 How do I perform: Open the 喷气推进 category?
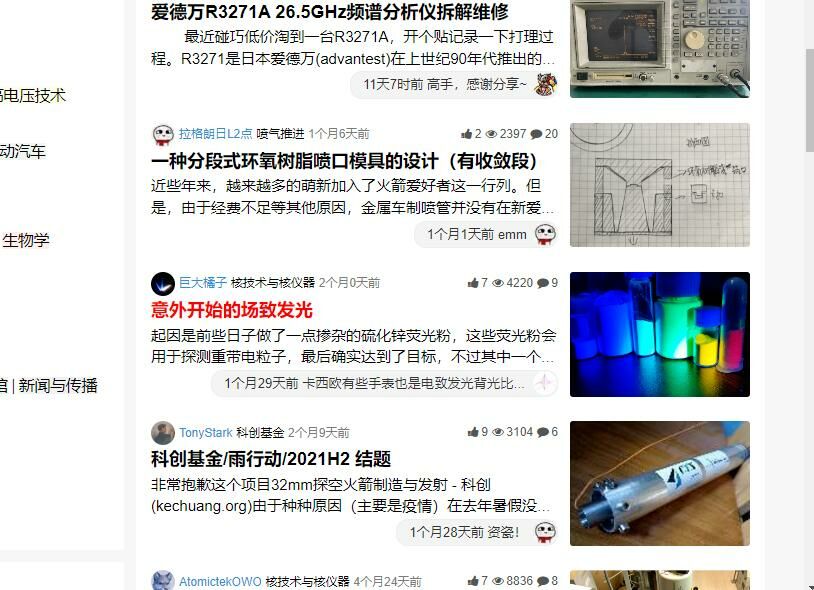coord(280,134)
